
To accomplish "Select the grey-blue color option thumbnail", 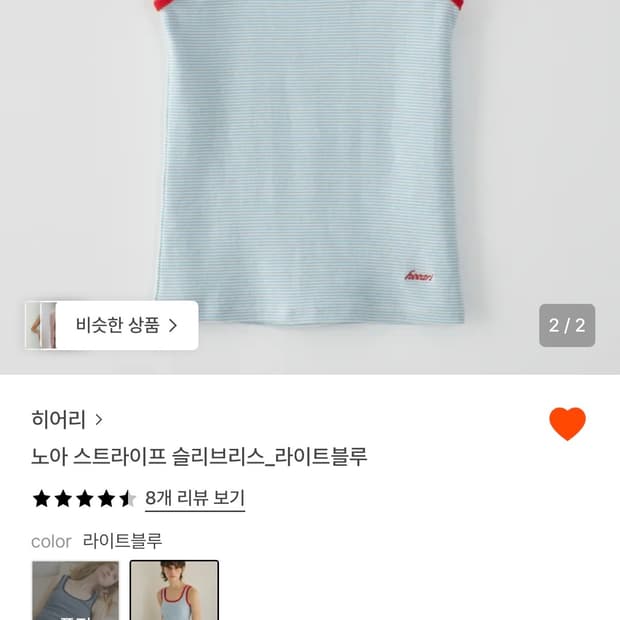I will click(x=75, y=591).
